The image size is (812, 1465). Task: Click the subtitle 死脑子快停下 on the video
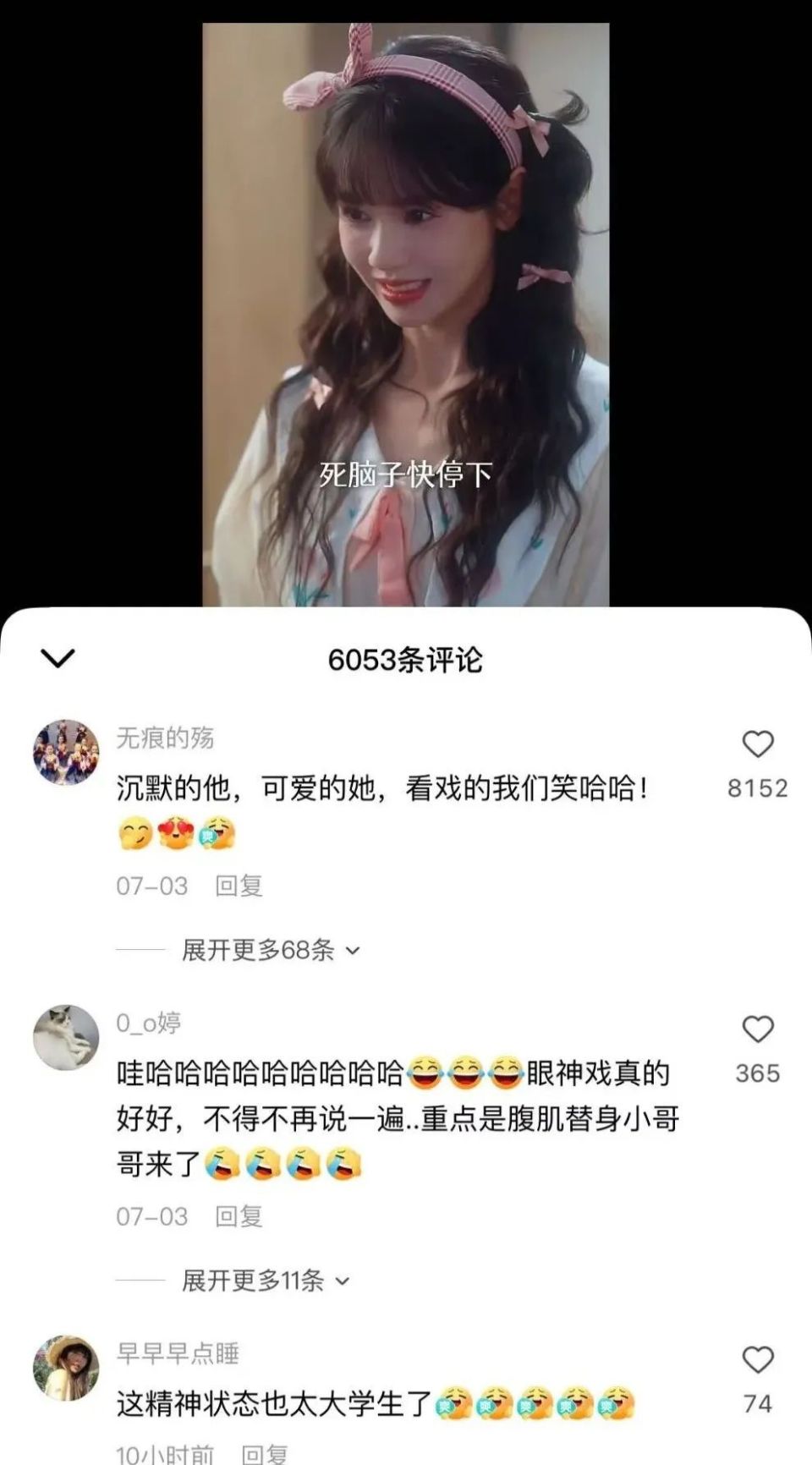coord(403,472)
